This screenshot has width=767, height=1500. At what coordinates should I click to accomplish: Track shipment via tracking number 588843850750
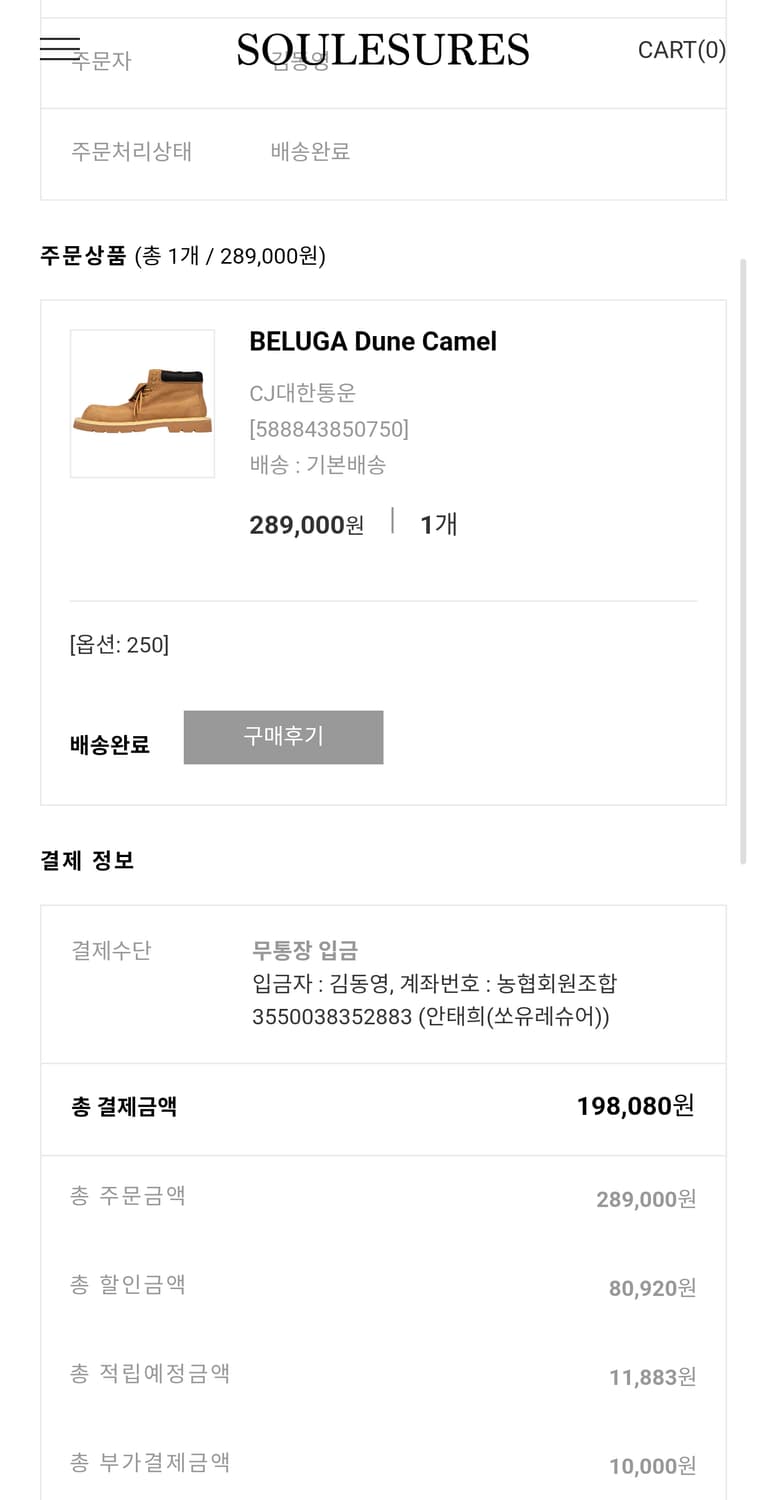[x=334, y=428]
